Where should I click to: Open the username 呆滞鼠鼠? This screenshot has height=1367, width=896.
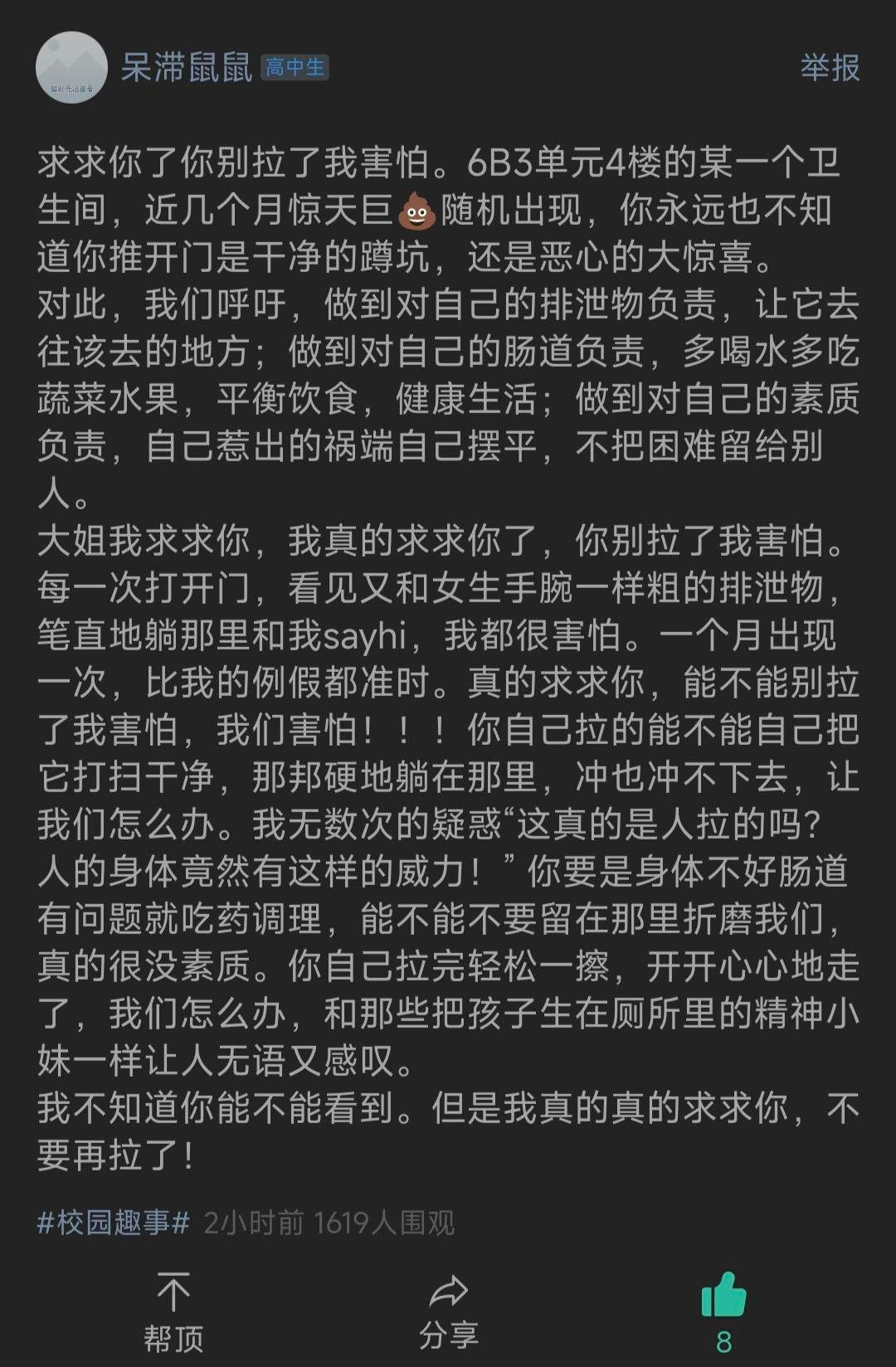click(x=187, y=67)
